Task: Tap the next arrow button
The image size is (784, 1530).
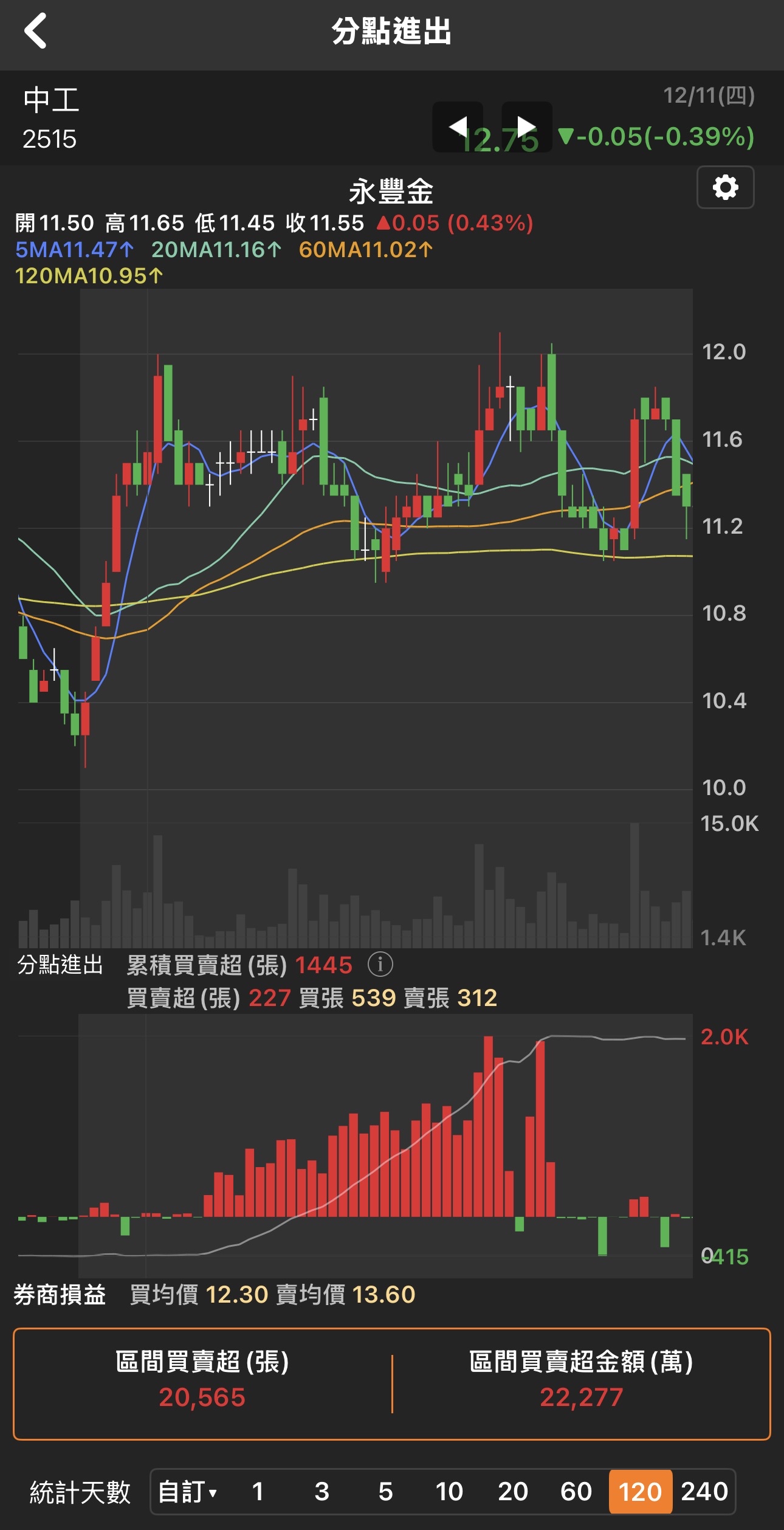Action: pyautogui.click(x=526, y=127)
